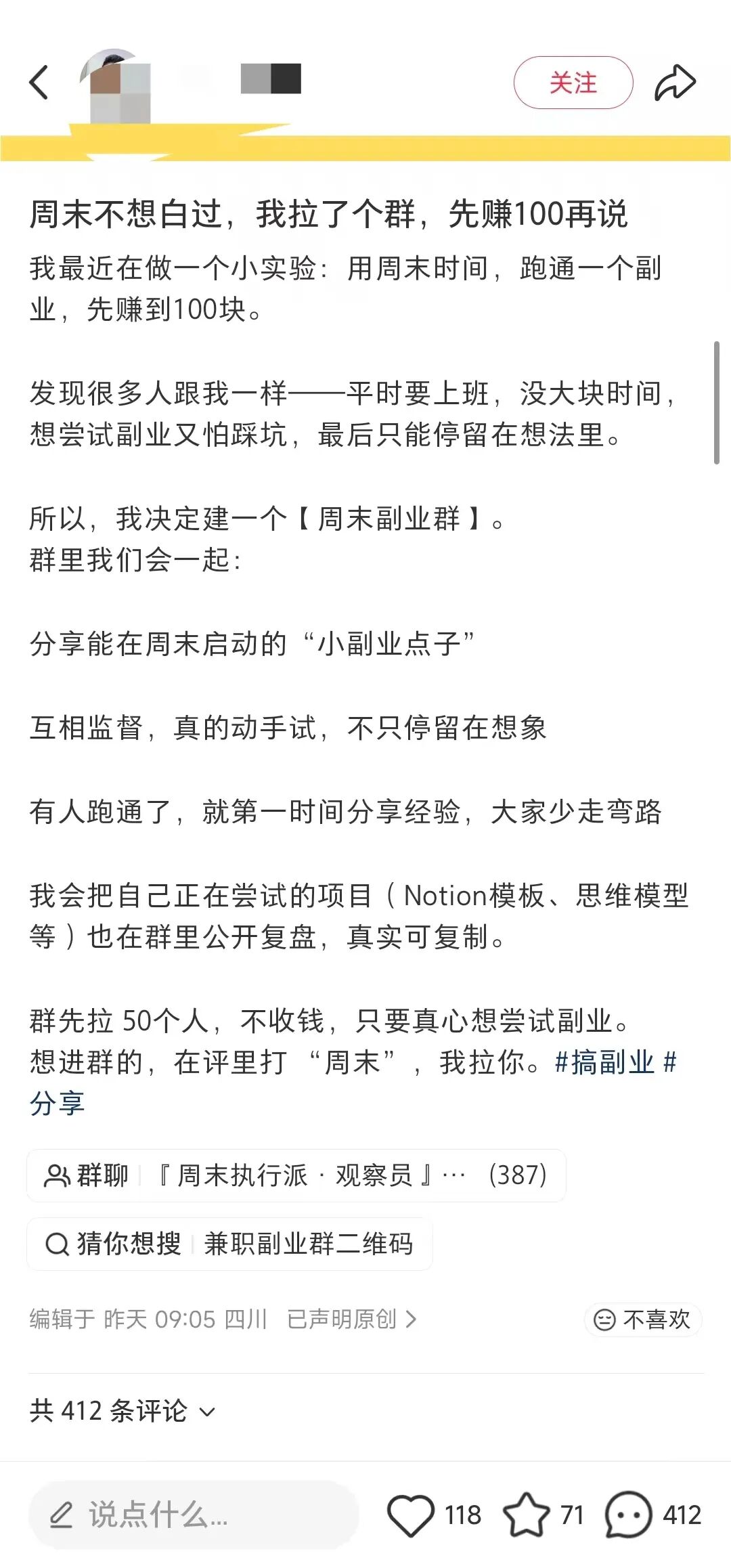Go back using the top-left arrow
Viewport: 731px width, 1568px height.
[x=39, y=83]
